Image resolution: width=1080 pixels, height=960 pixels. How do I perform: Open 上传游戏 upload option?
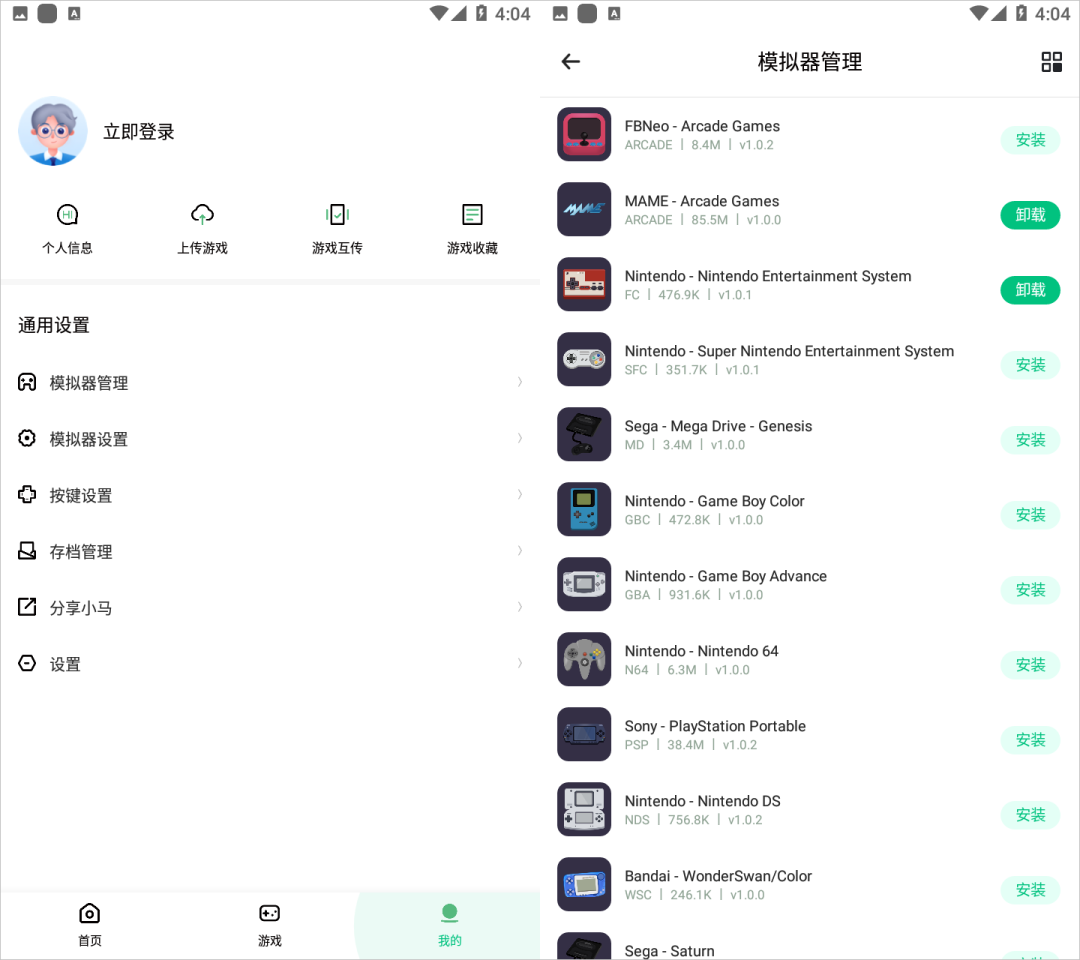coord(202,228)
